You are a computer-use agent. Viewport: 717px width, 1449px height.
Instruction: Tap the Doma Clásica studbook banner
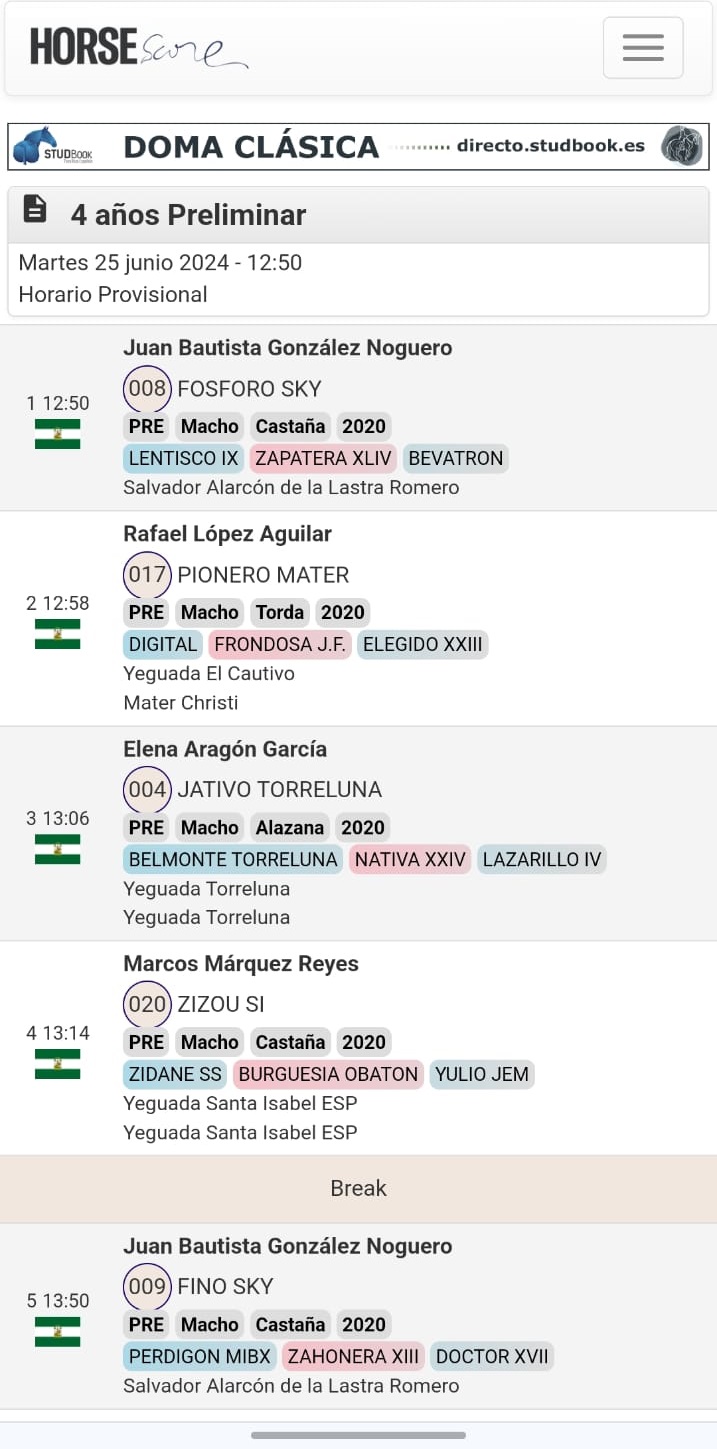358,146
